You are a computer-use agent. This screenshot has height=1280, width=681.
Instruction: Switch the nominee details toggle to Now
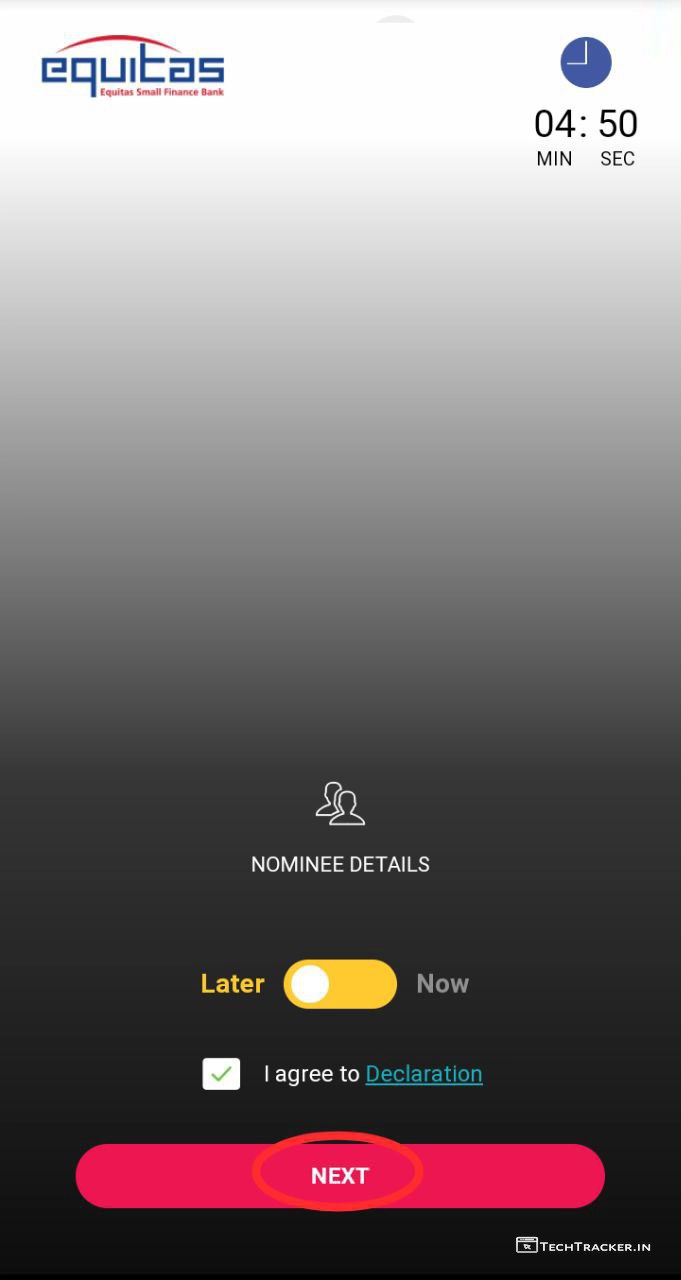click(340, 984)
